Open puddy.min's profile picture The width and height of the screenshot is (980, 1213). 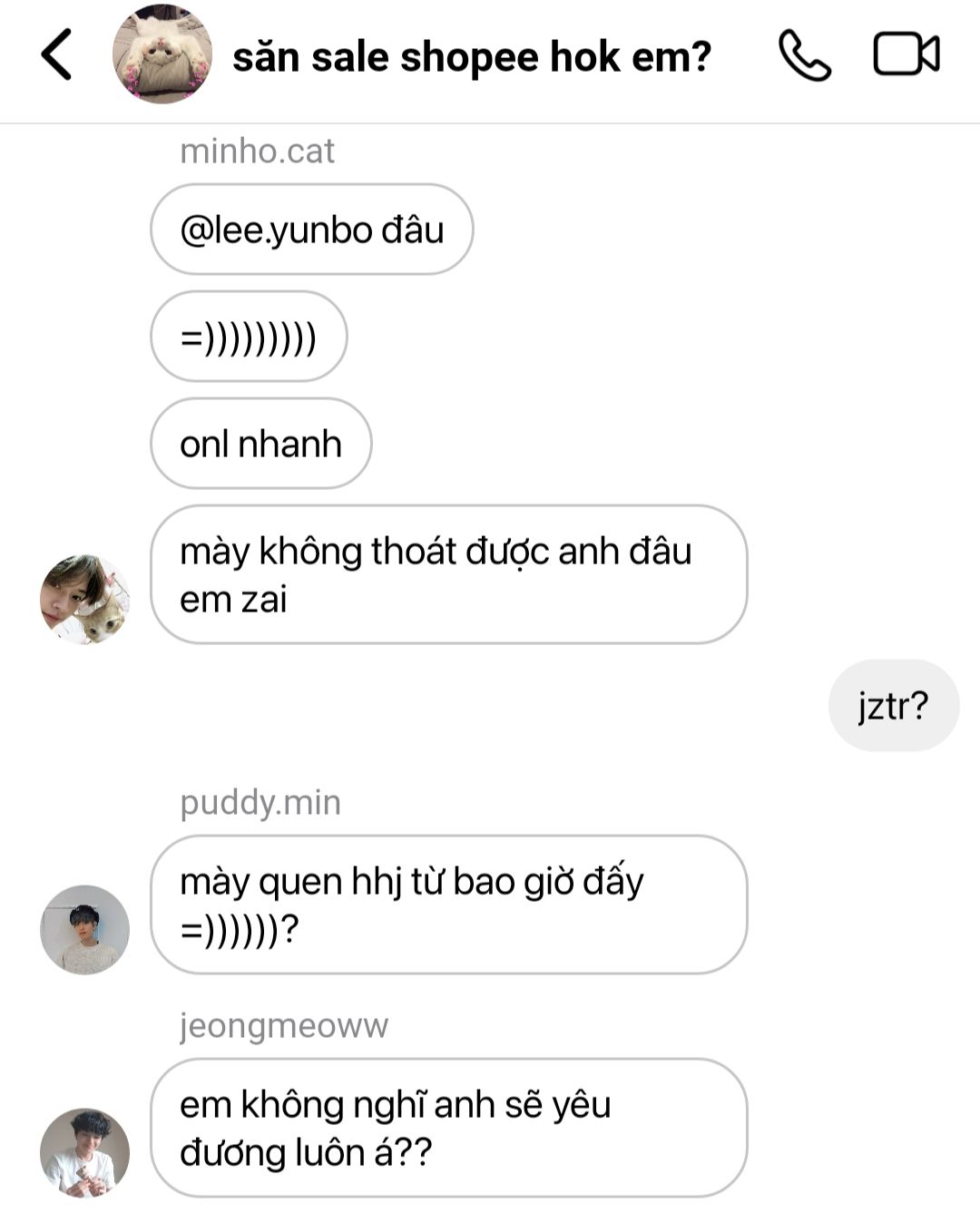(84, 929)
